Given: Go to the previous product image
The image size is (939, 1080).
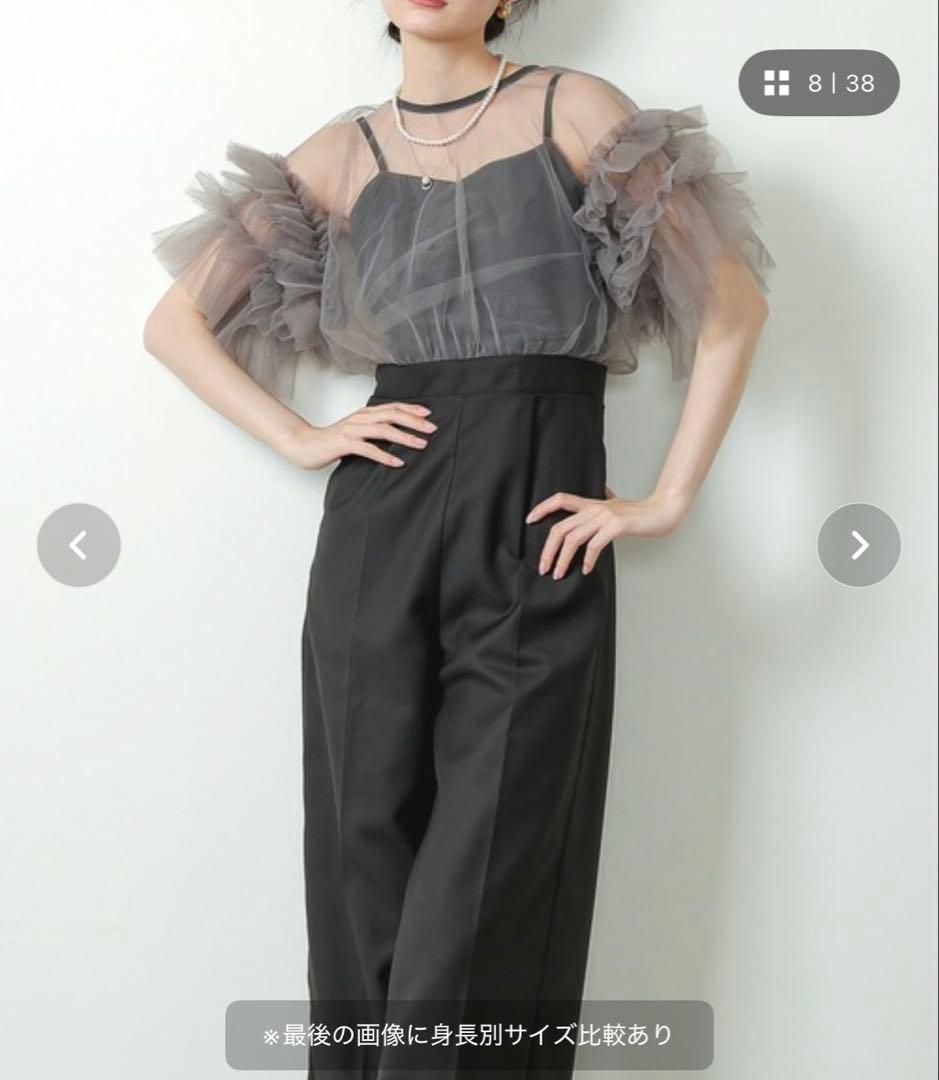Looking at the screenshot, I should click(x=79, y=545).
